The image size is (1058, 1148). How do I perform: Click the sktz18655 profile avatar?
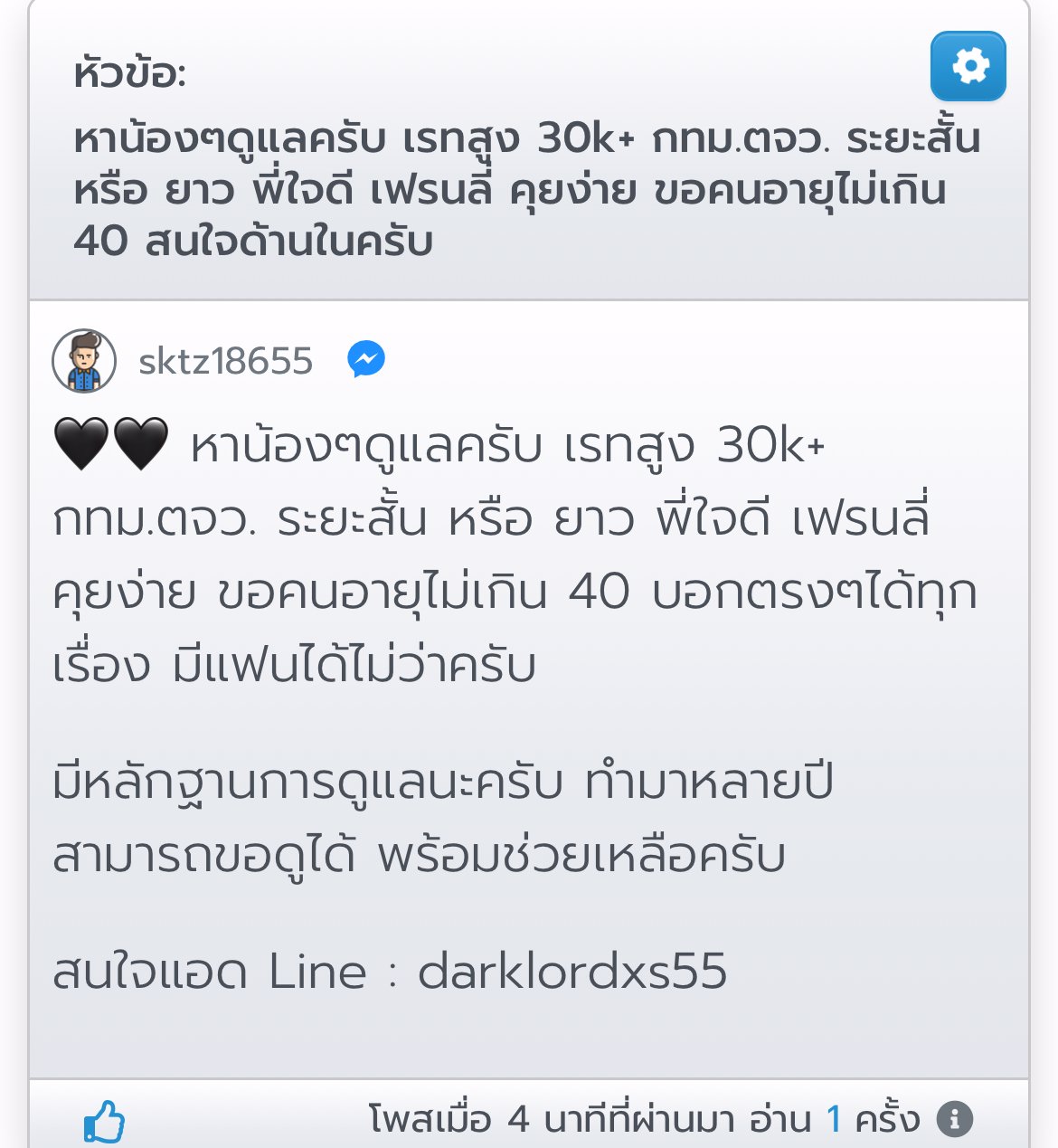(x=83, y=359)
